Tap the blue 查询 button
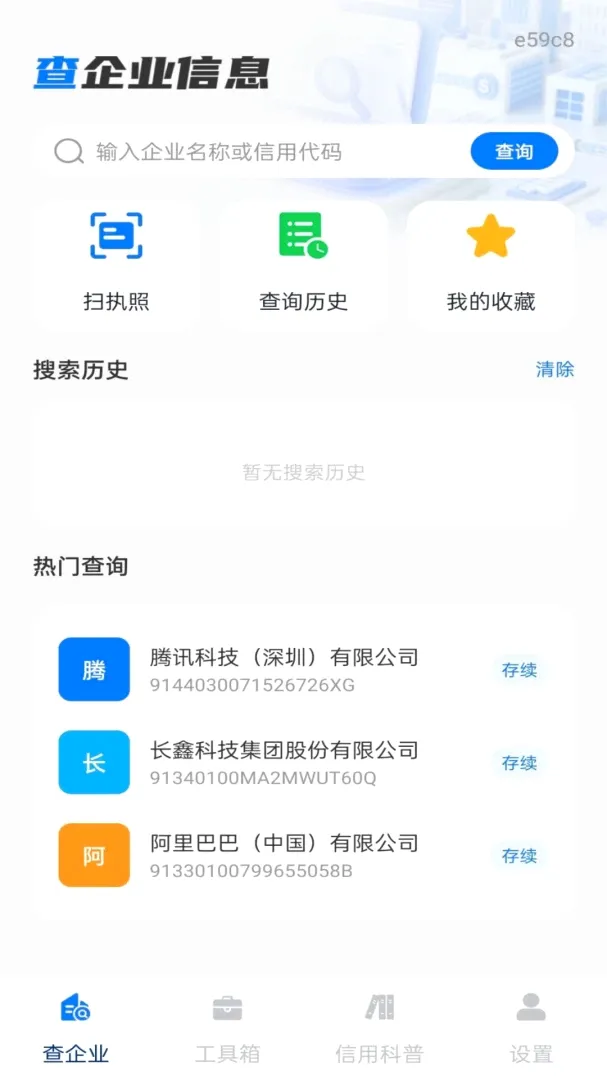The image size is (607, 1080). click(x=514, y=152)
